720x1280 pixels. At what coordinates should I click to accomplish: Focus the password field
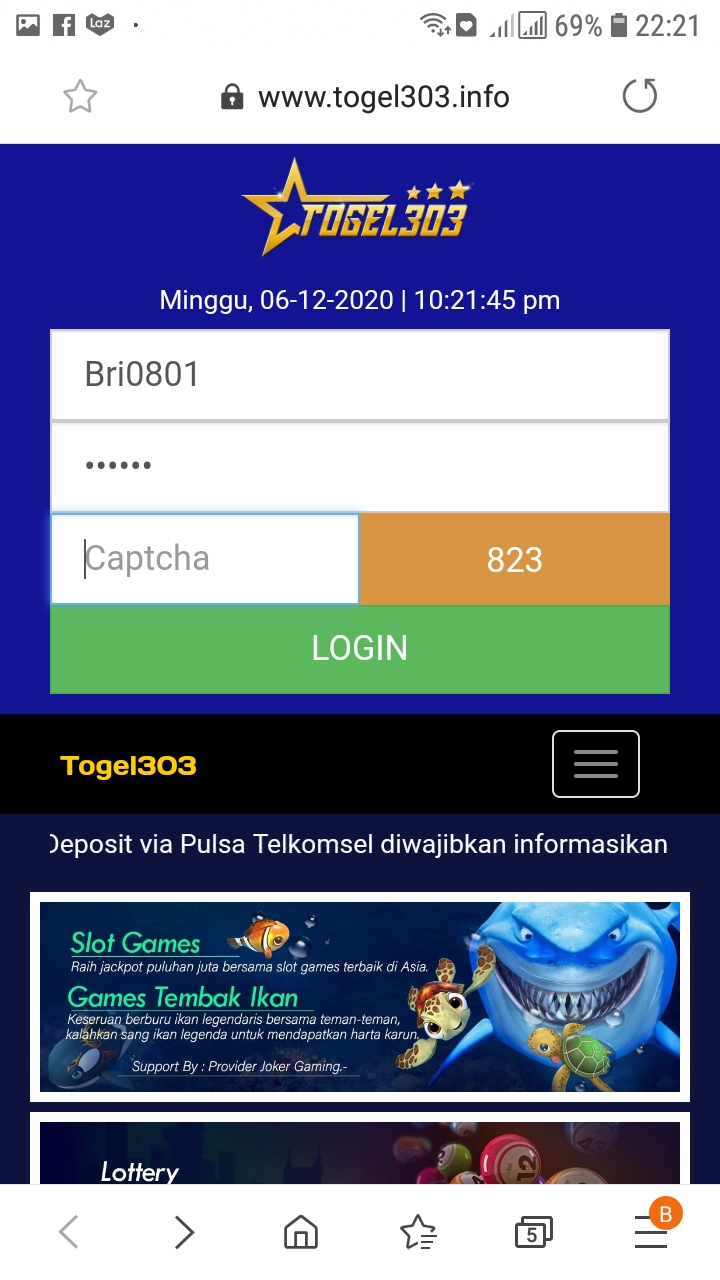pyautogui.click(x=360, y=466)
